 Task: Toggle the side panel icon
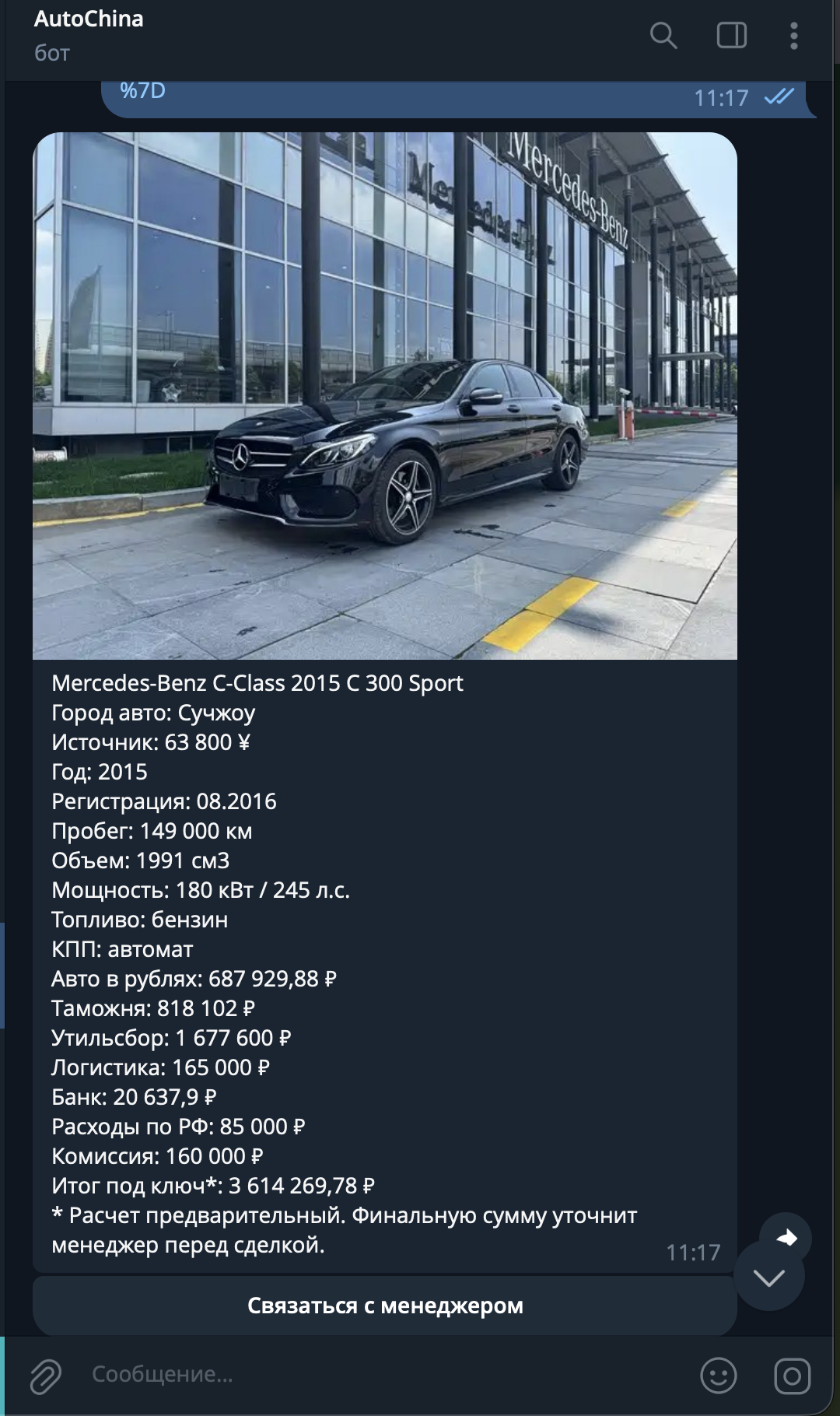(731, 36)
